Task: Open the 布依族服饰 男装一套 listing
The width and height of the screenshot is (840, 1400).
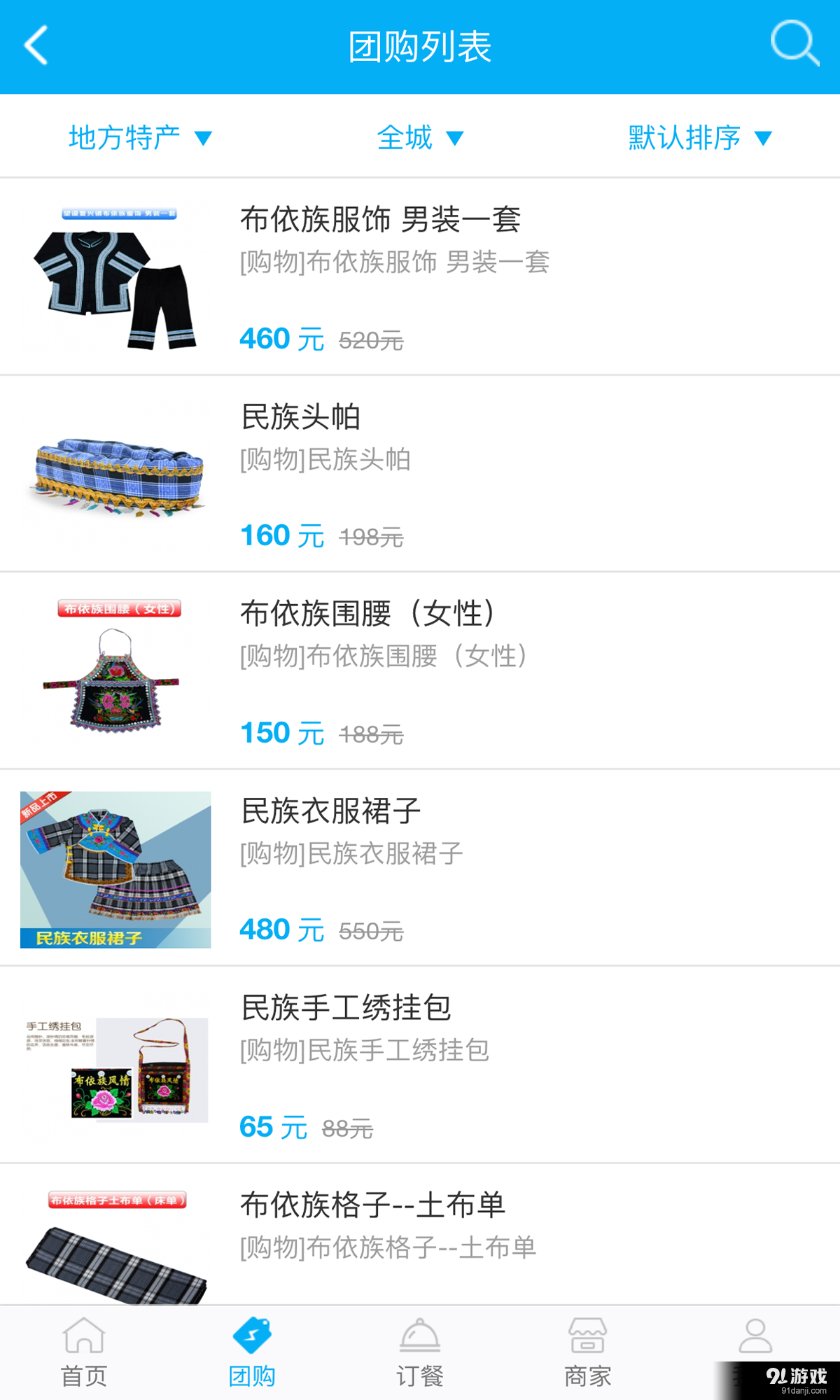Action: click(x=382, y=218)
